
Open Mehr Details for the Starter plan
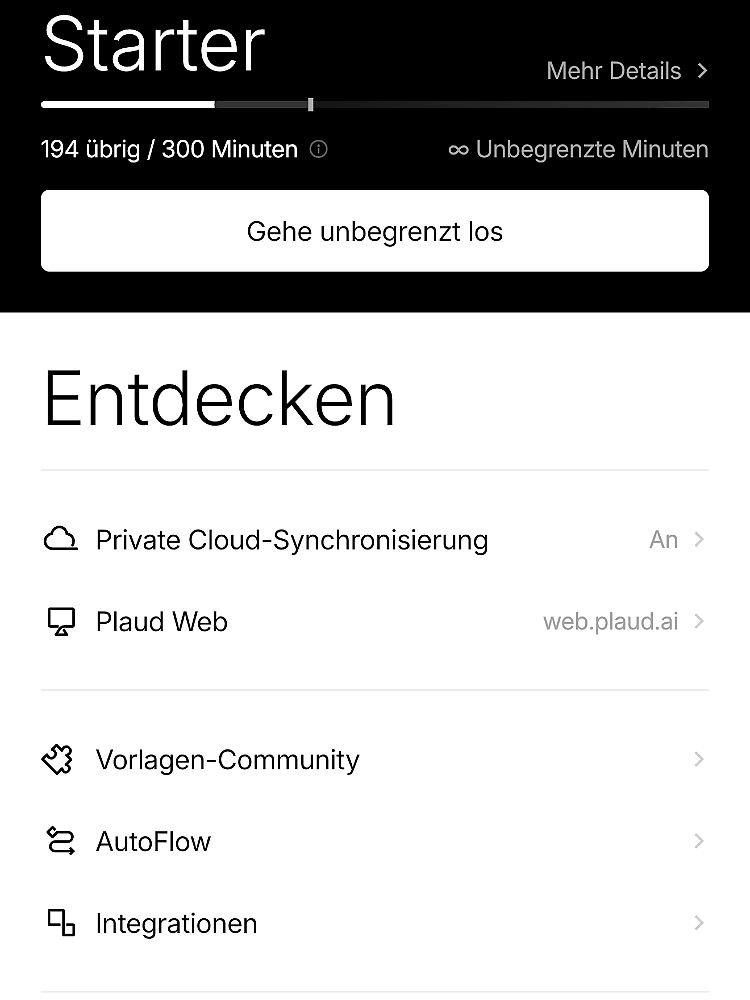click(627, 71)
